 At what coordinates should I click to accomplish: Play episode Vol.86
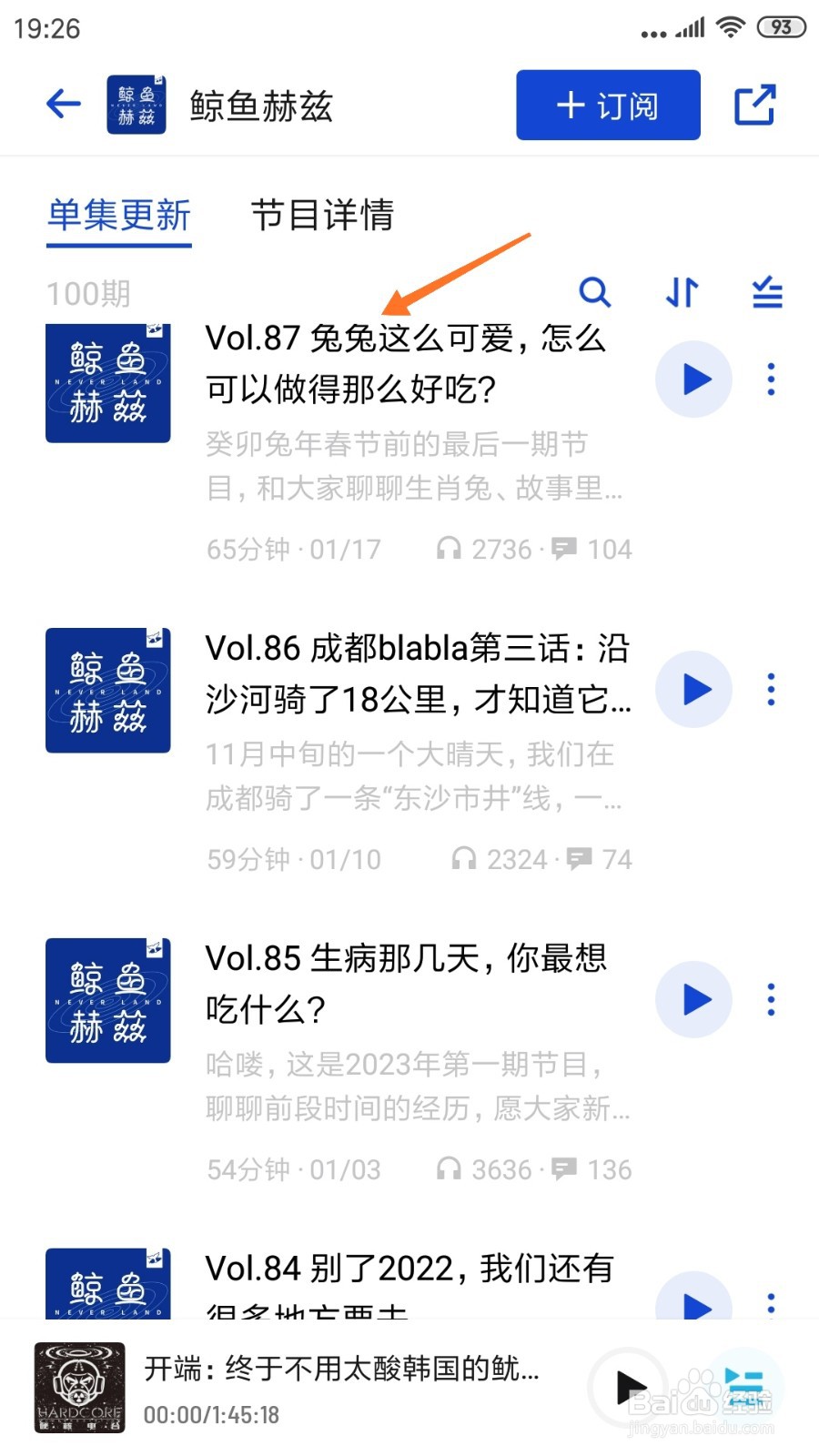[694, 690]
